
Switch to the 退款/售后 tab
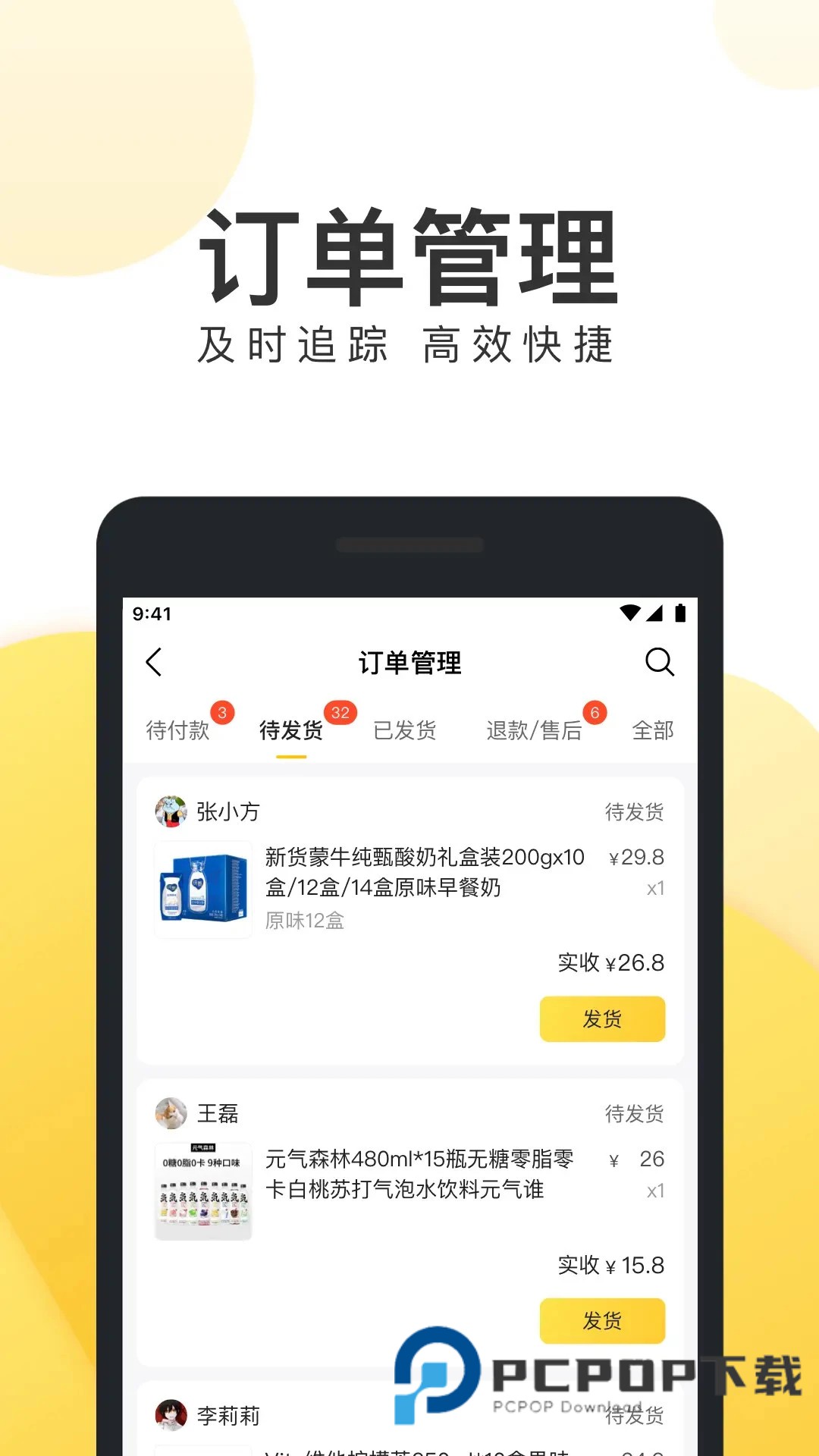tap(532, 730)
